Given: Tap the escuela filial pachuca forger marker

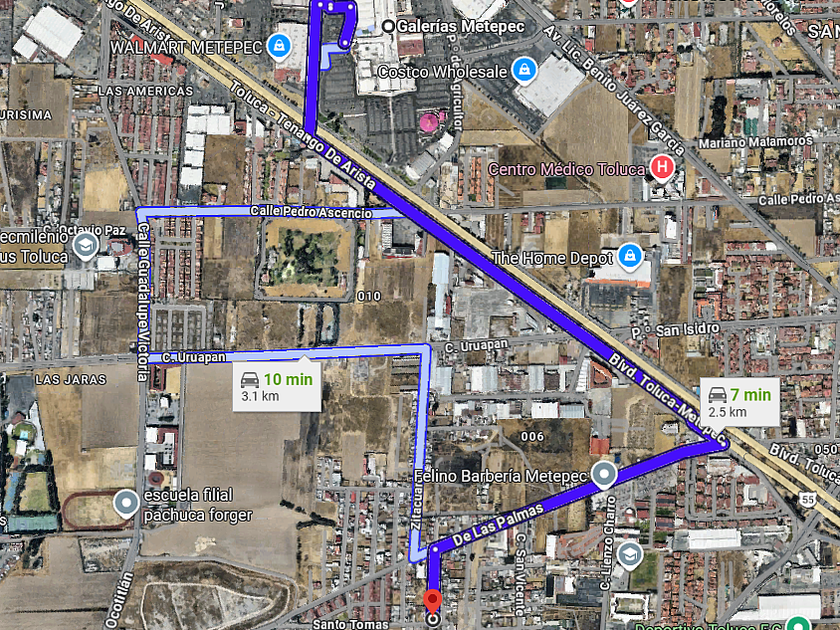Looking at the screenshot, I should [126, 504].
